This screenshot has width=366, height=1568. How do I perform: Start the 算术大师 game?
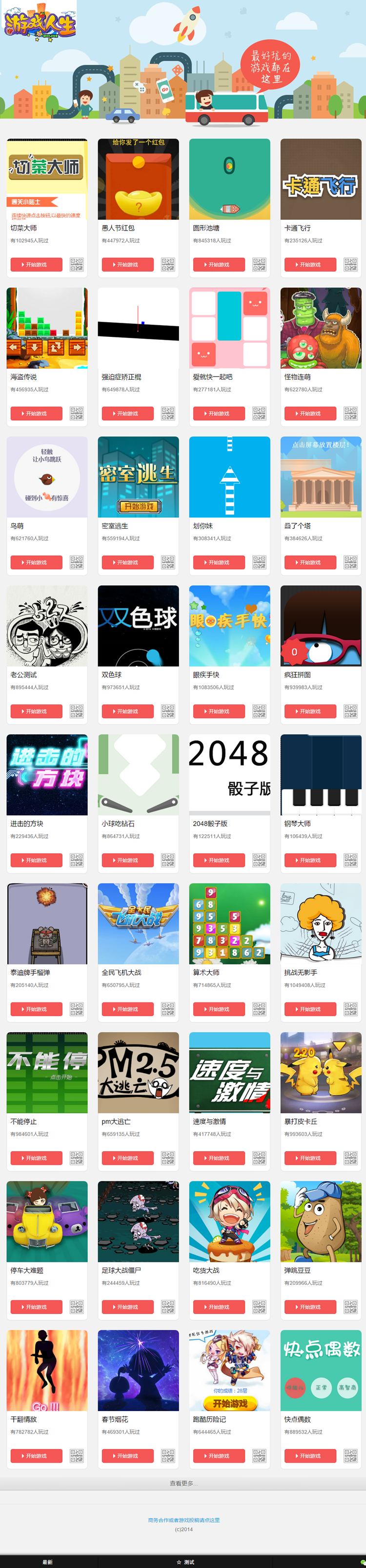(219, 1009)
